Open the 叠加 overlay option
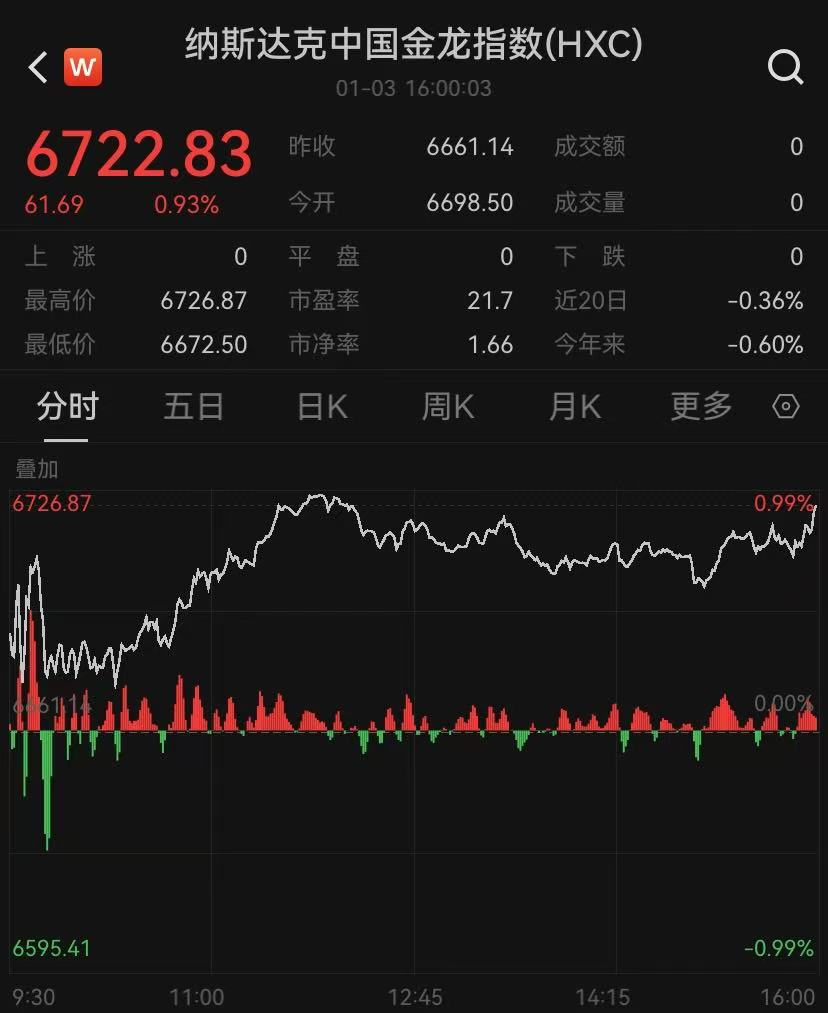The height and width of the screenshot is (1013, 828). coord(34,466)
